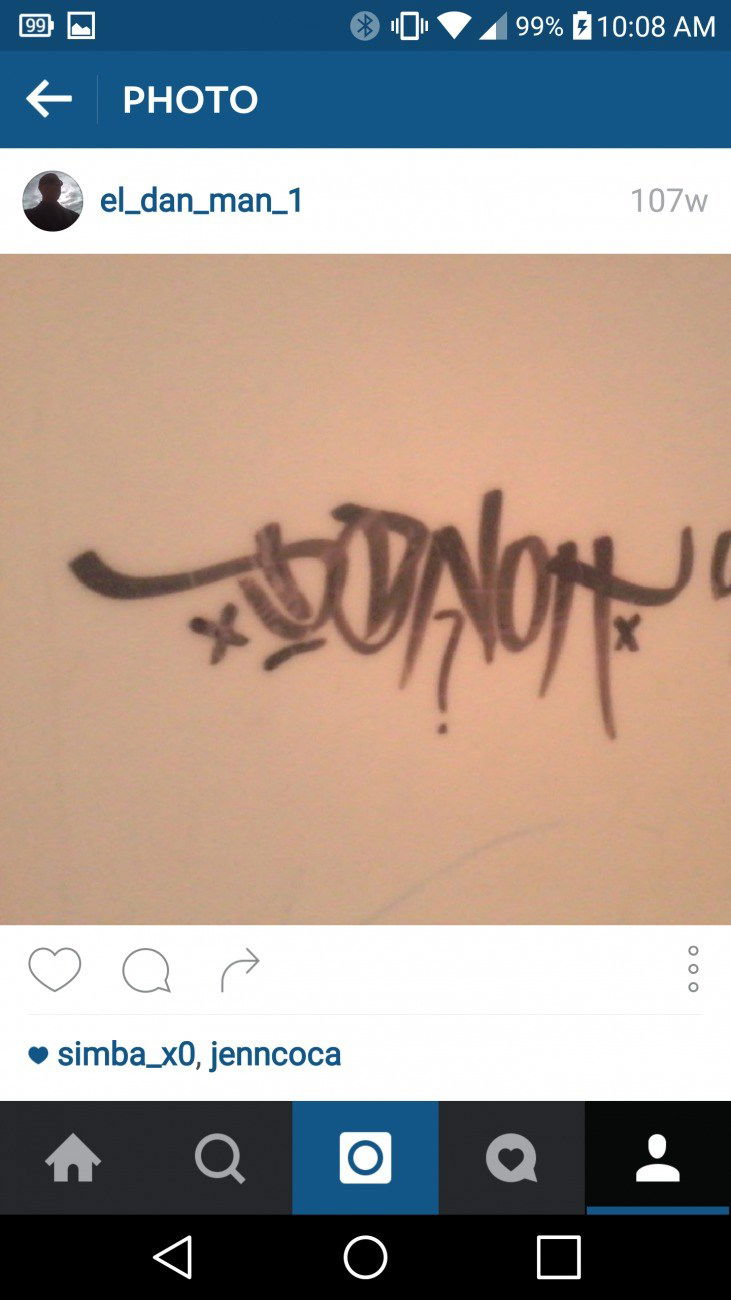
Task: View jenncoca's profile from likes
Action: pyautogui.click(x=275, y=1054)
